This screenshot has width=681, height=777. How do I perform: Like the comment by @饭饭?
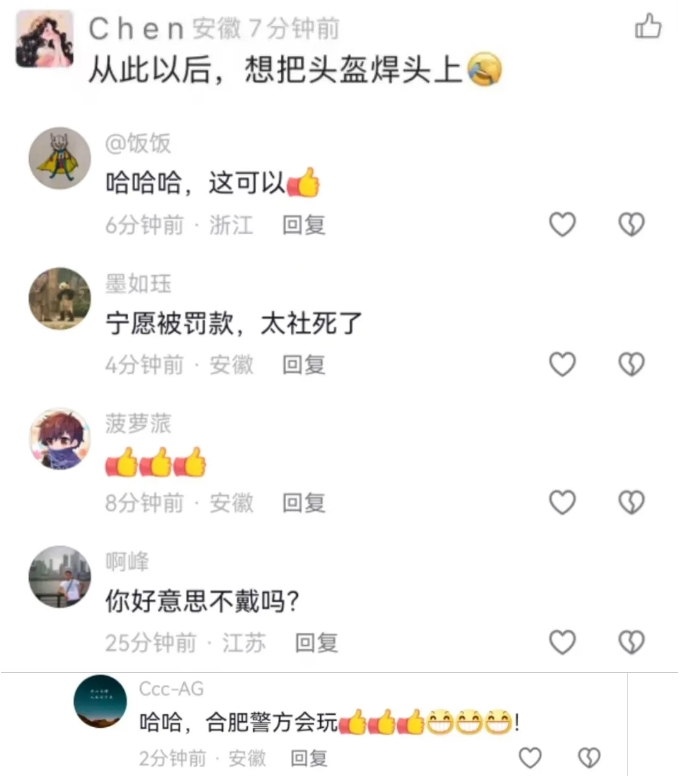coord(563,225)
